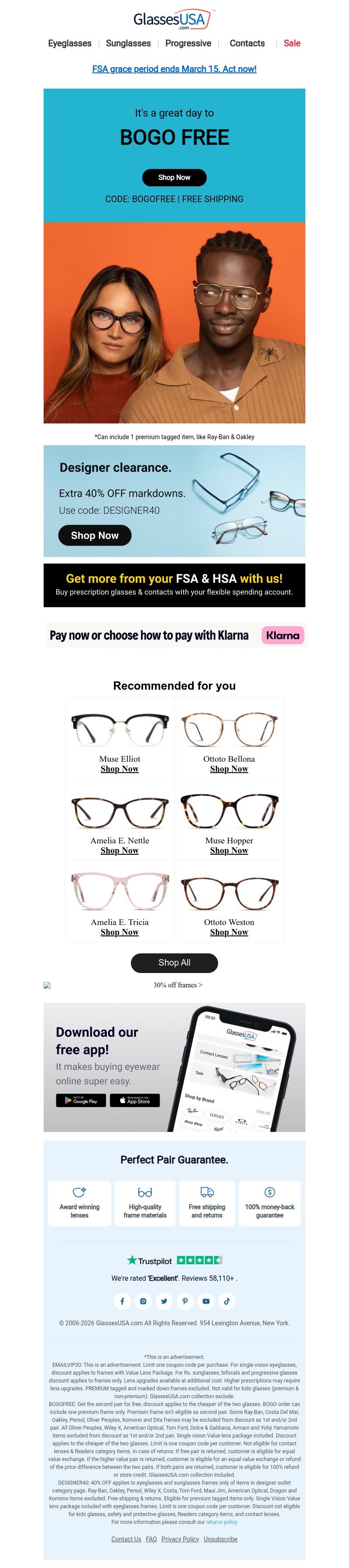Download the app from App Store
Image resolution: width=349 pixels, height=1568 pixels.
coord(134,1100)
